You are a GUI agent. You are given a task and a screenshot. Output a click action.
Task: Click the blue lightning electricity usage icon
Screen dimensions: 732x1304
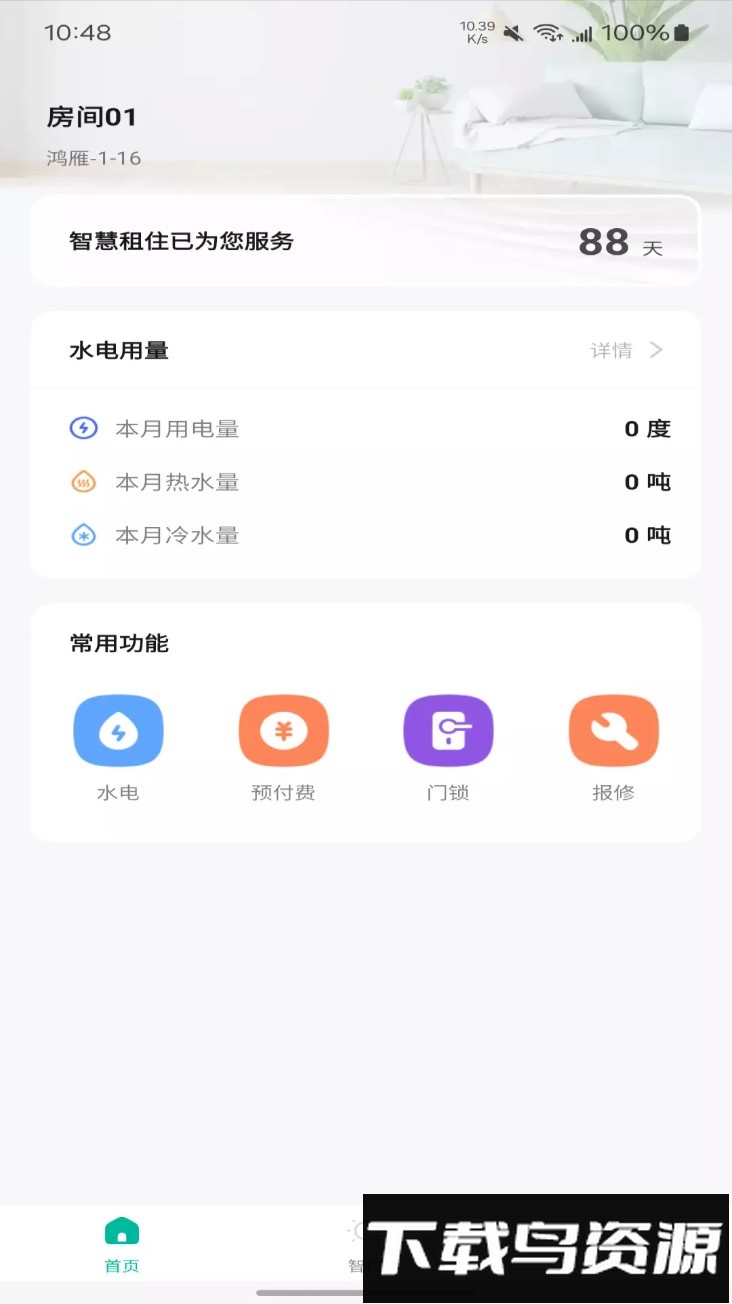(x=84, y=428)
